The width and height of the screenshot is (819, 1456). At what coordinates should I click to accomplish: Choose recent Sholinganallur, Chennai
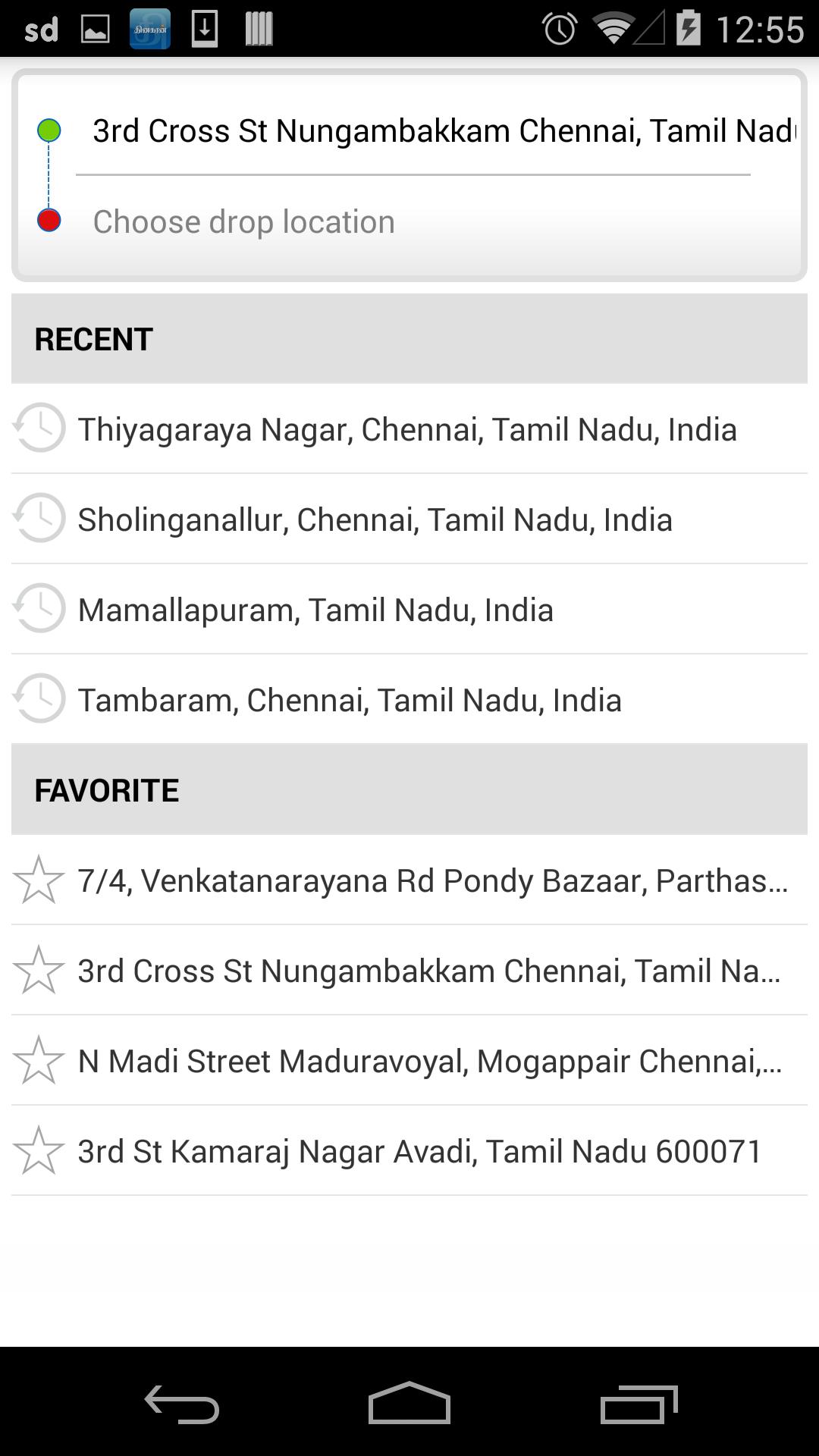(408, 519)
